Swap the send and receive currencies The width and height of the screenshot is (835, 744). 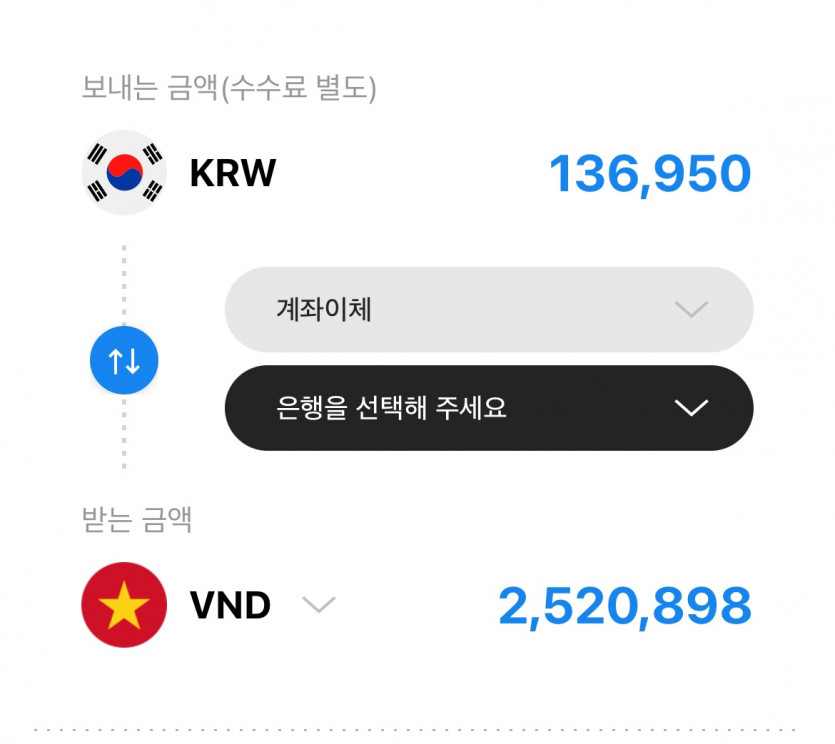pos(124,360)
